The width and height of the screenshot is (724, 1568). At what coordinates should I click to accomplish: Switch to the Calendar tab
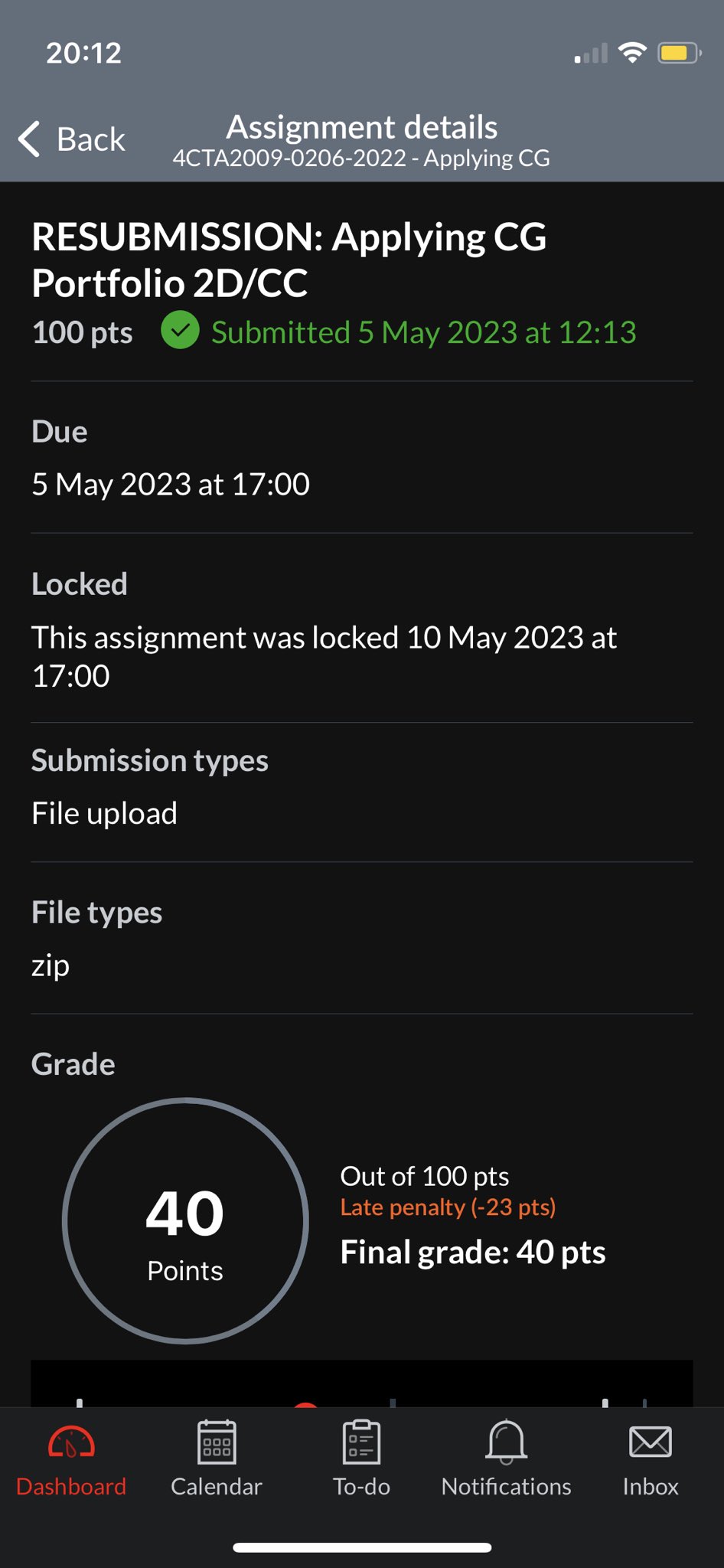pos(217,1459)
